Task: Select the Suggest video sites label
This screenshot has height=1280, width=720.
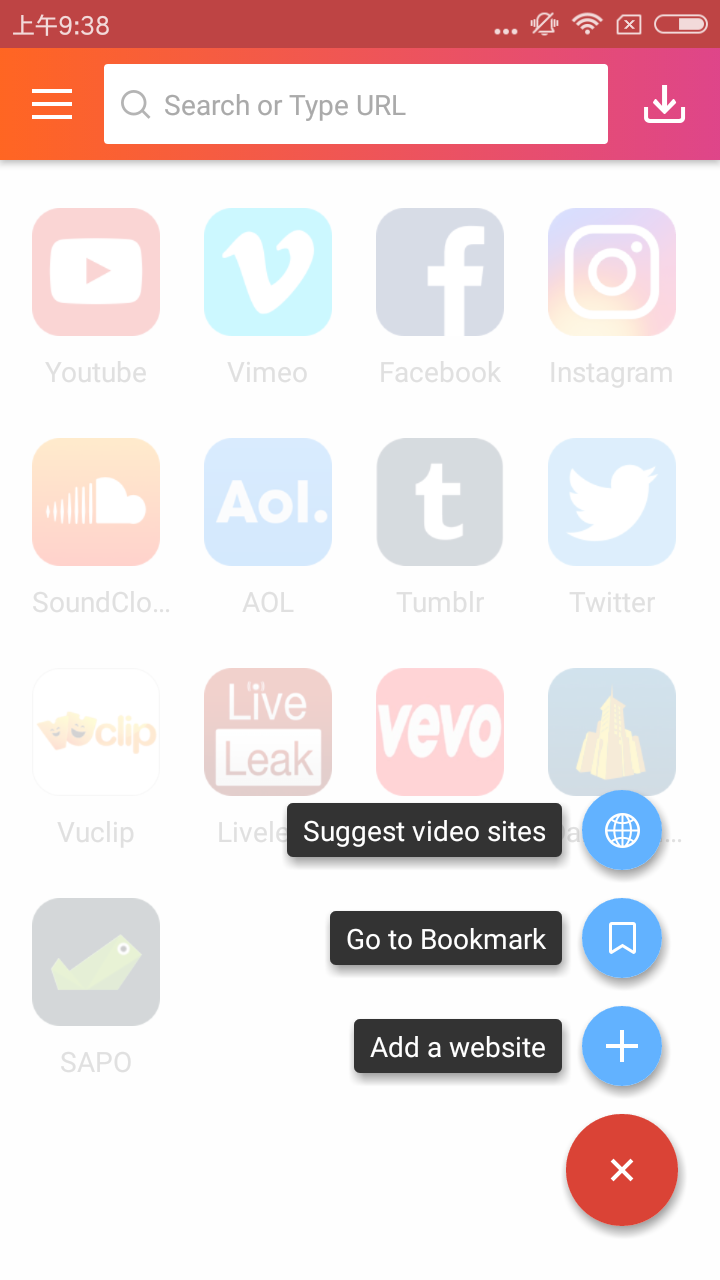Action: pyautogui.click(x=424, y=831)
